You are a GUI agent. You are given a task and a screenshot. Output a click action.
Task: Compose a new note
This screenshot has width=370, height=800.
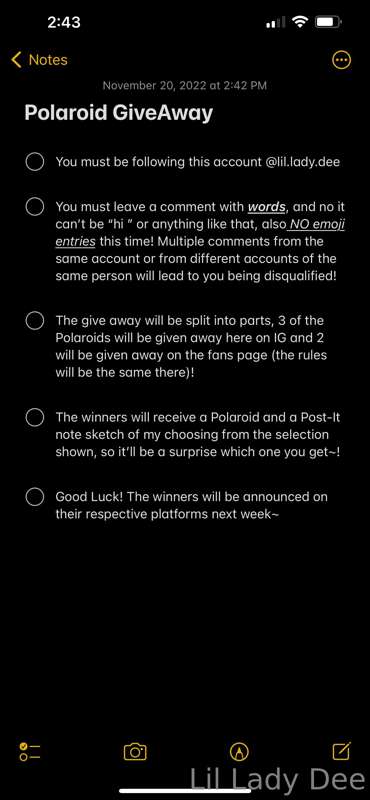[x=341, y=751]
